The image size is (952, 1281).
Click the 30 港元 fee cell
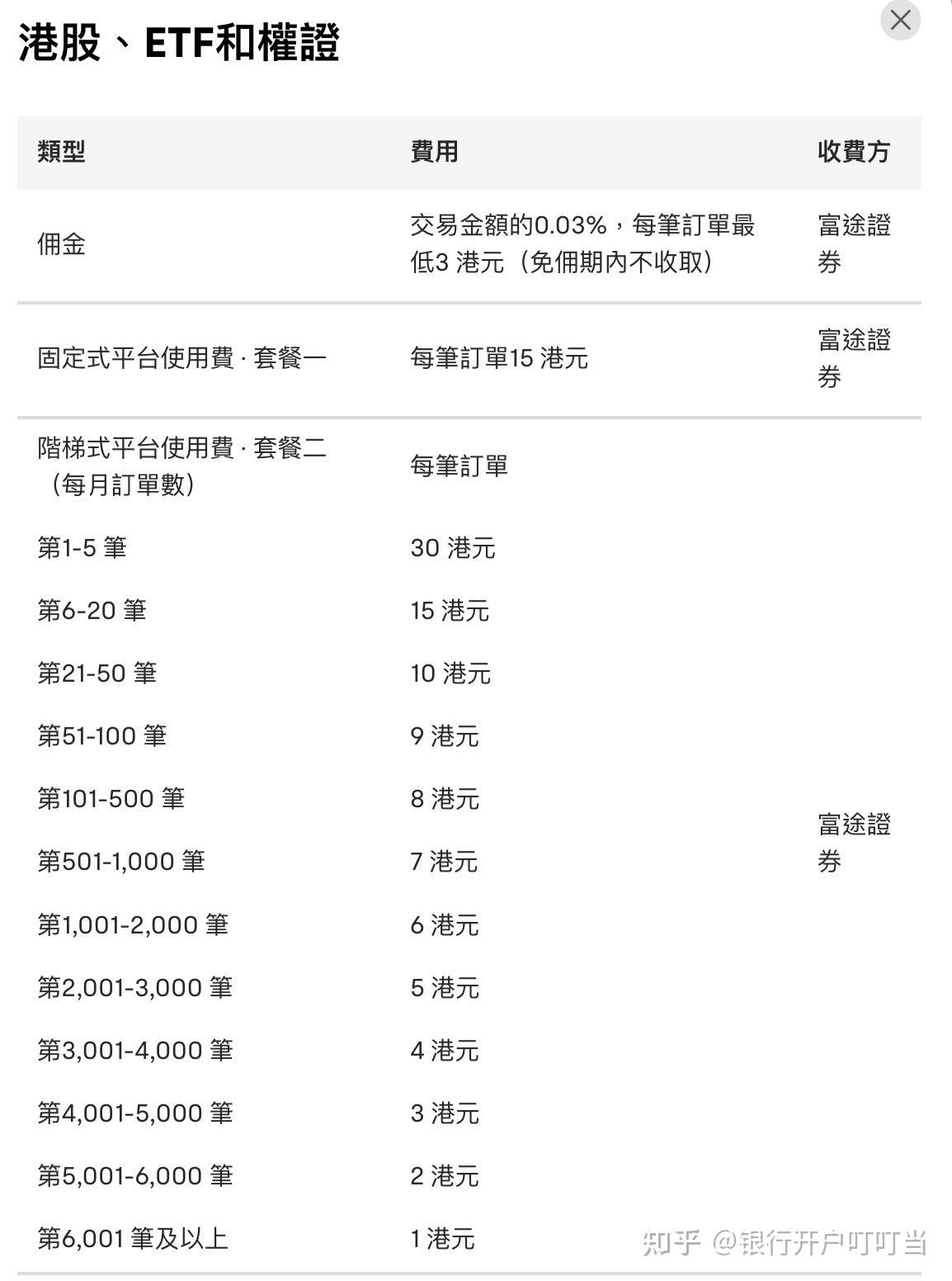(x=452, y=548)
